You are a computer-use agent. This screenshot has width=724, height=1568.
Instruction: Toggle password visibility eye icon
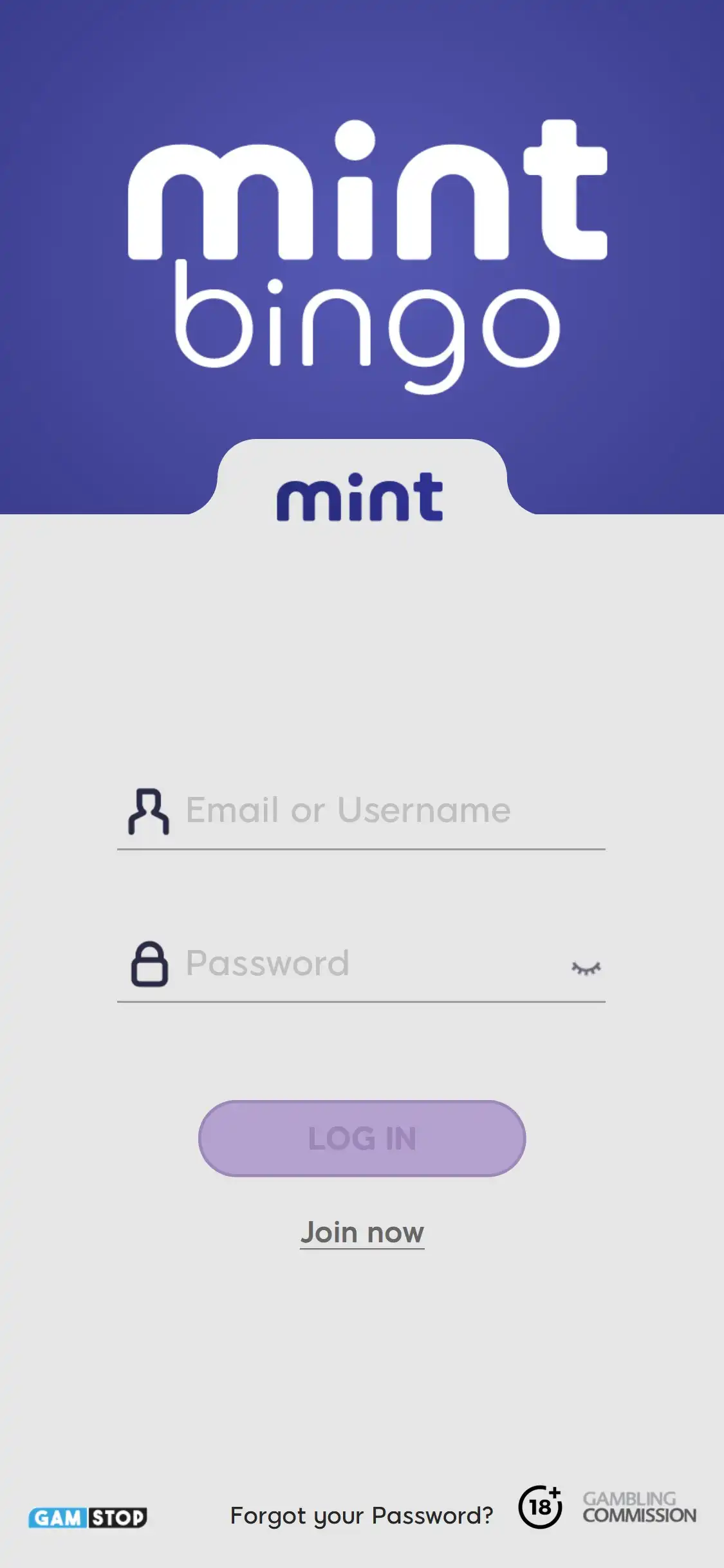point(586,968)
